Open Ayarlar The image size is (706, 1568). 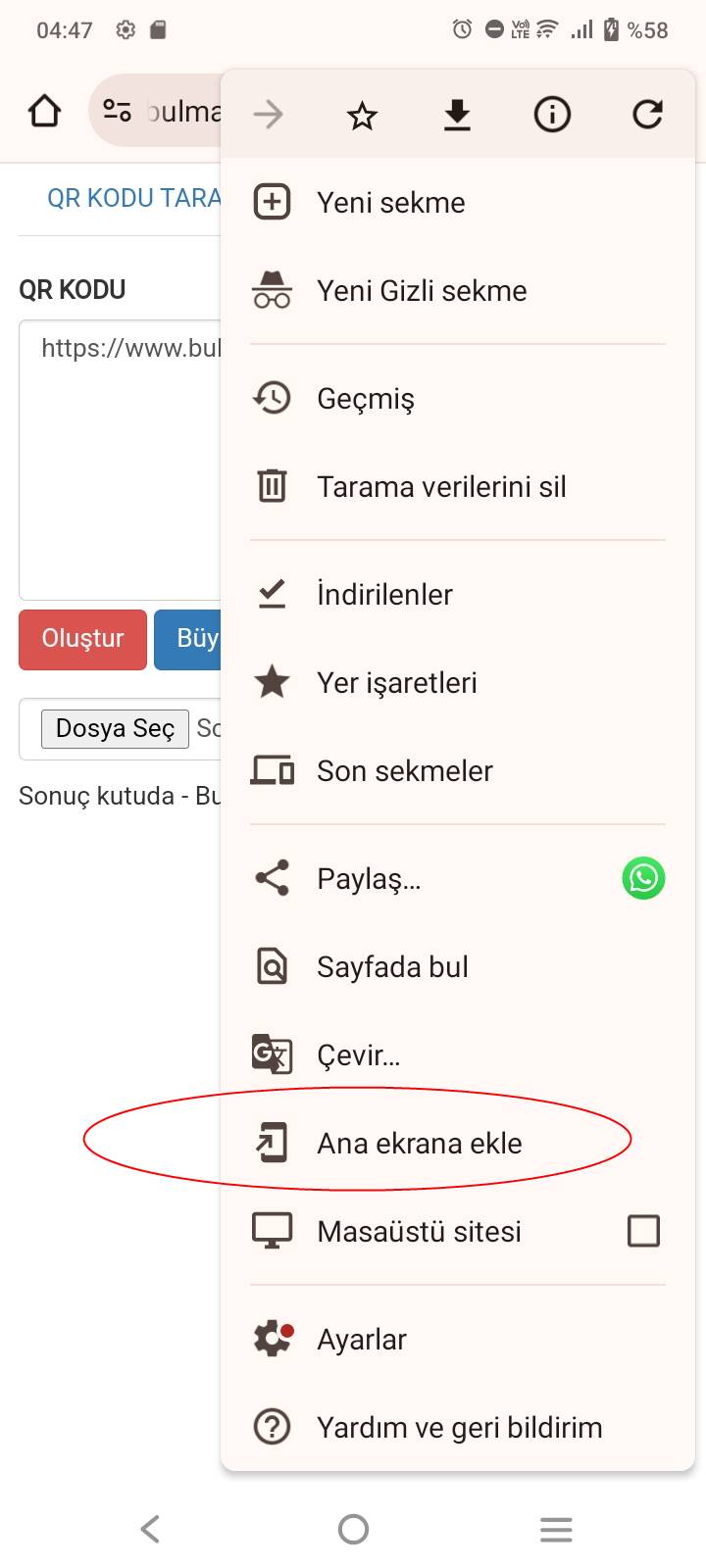(x=458, y=1340)
